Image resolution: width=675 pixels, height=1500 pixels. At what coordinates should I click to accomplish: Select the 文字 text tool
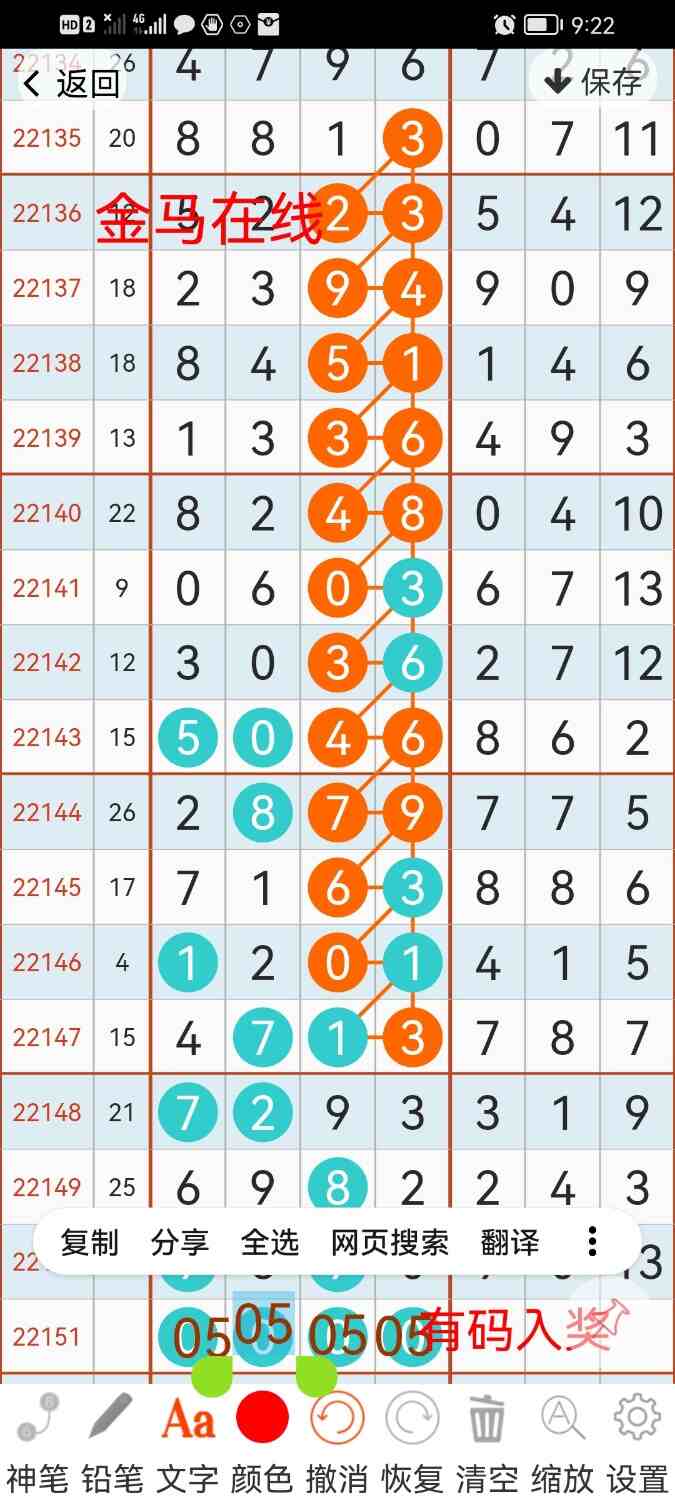pos(187,1440)
